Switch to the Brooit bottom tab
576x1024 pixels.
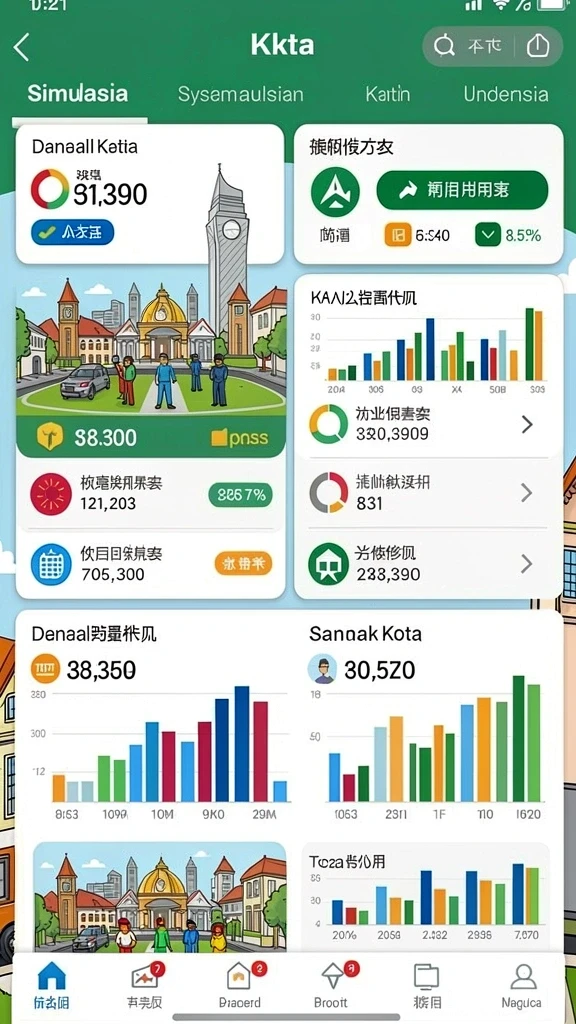(332, 985)
